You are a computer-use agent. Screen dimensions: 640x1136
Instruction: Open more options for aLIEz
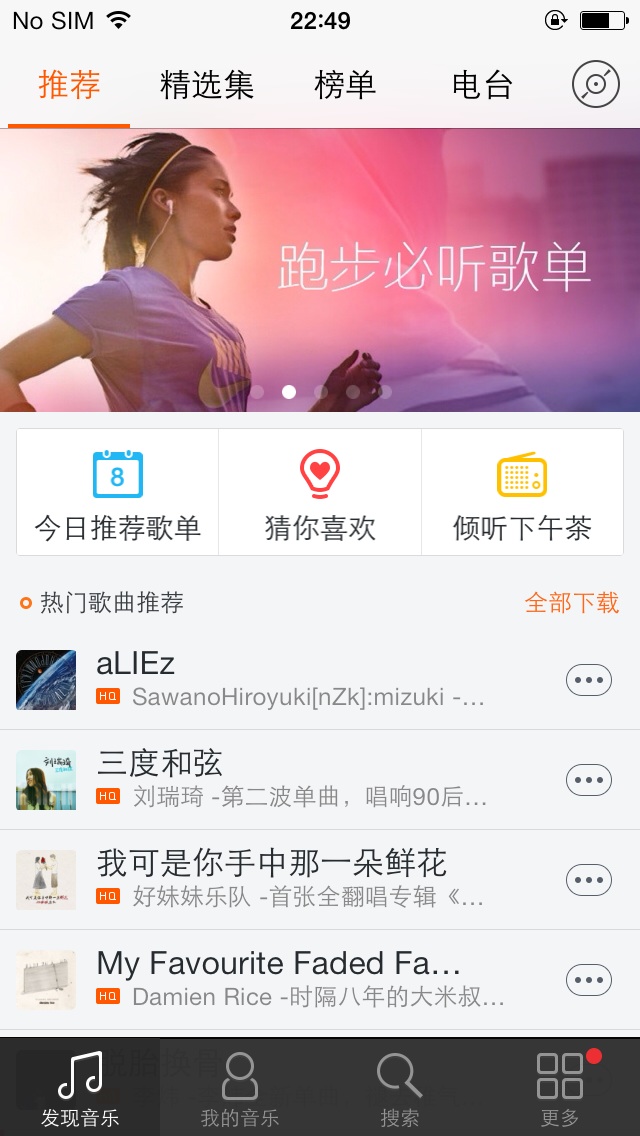pos(589,680)
